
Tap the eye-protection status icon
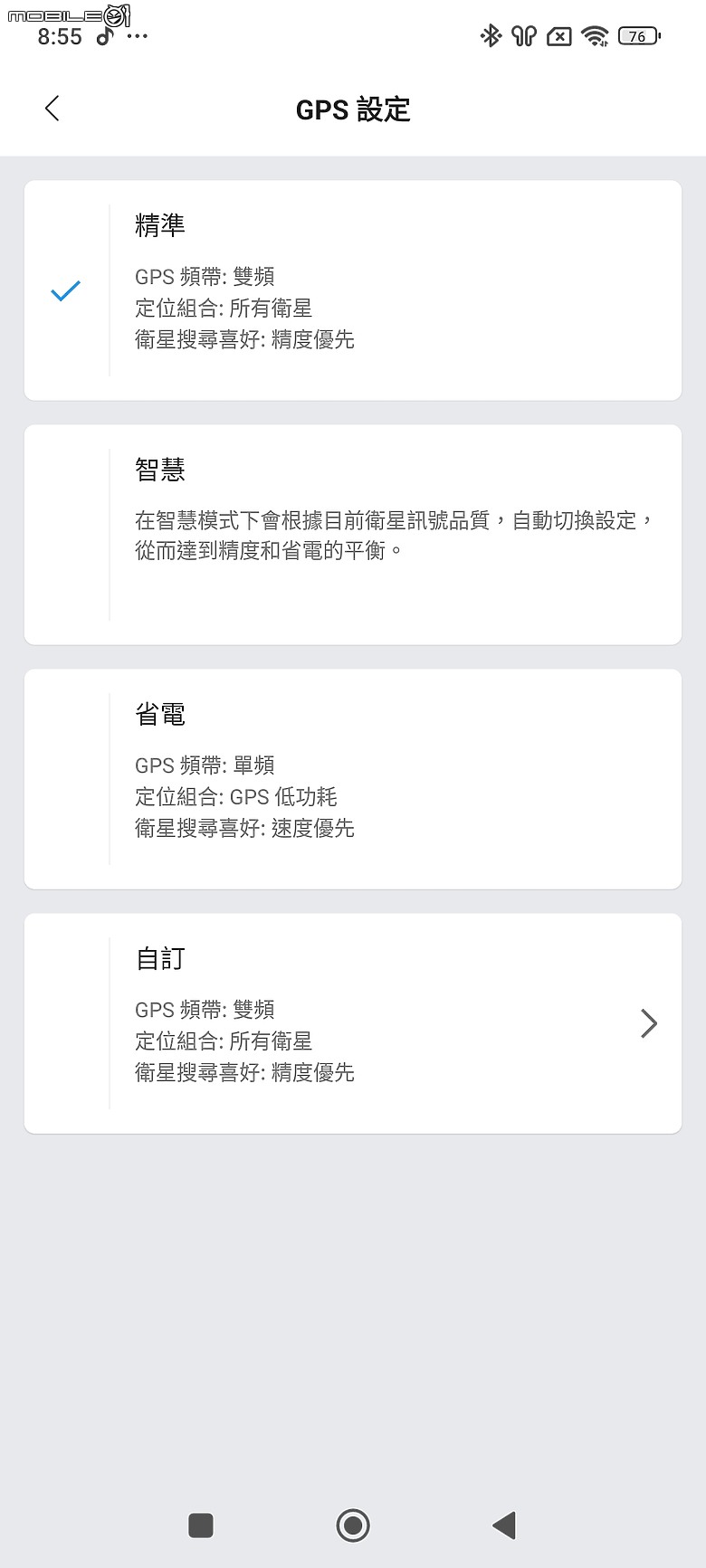coord(559,36)
